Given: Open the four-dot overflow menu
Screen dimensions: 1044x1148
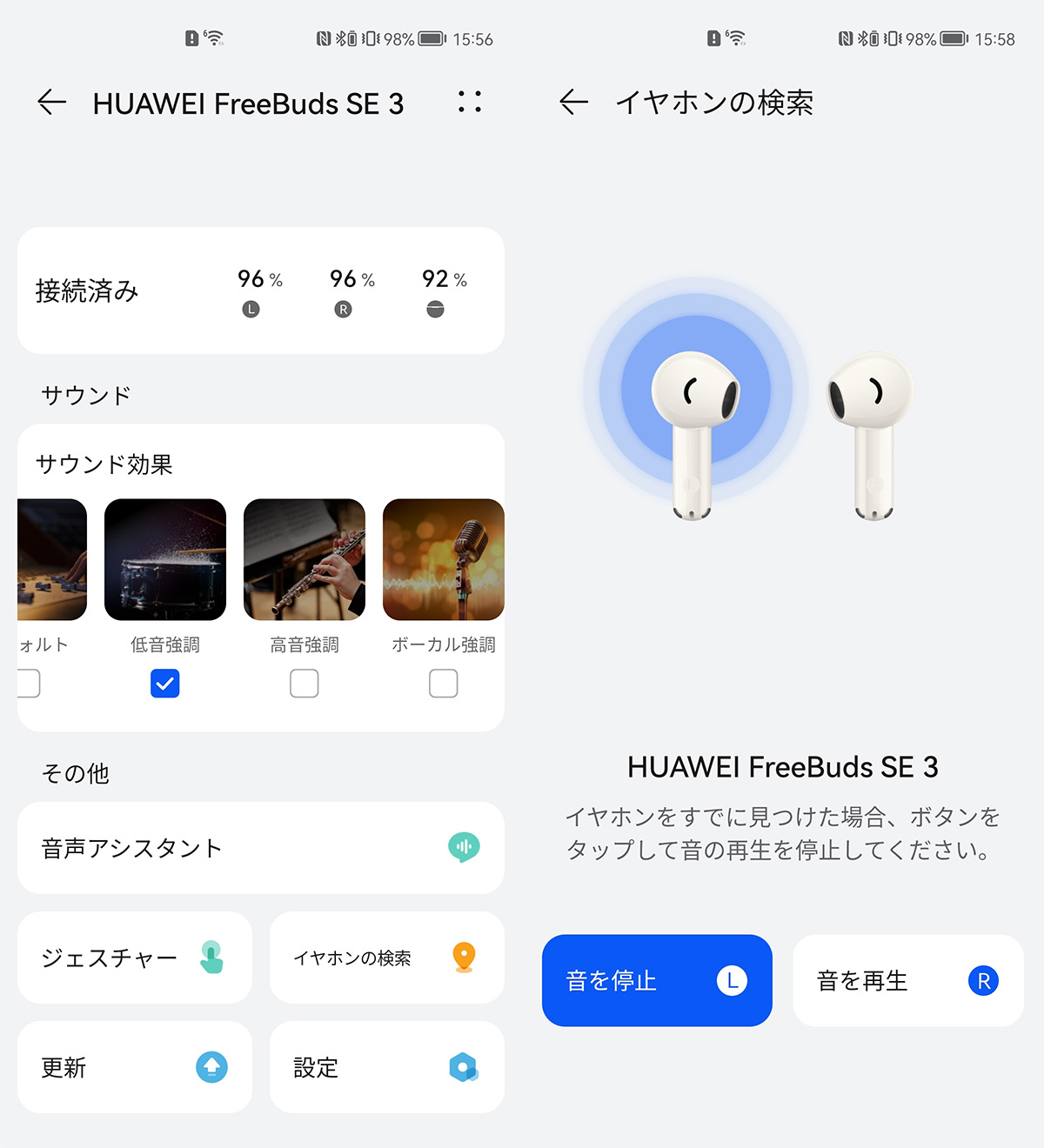Looking at the screenshot, I should pos(470,103).
